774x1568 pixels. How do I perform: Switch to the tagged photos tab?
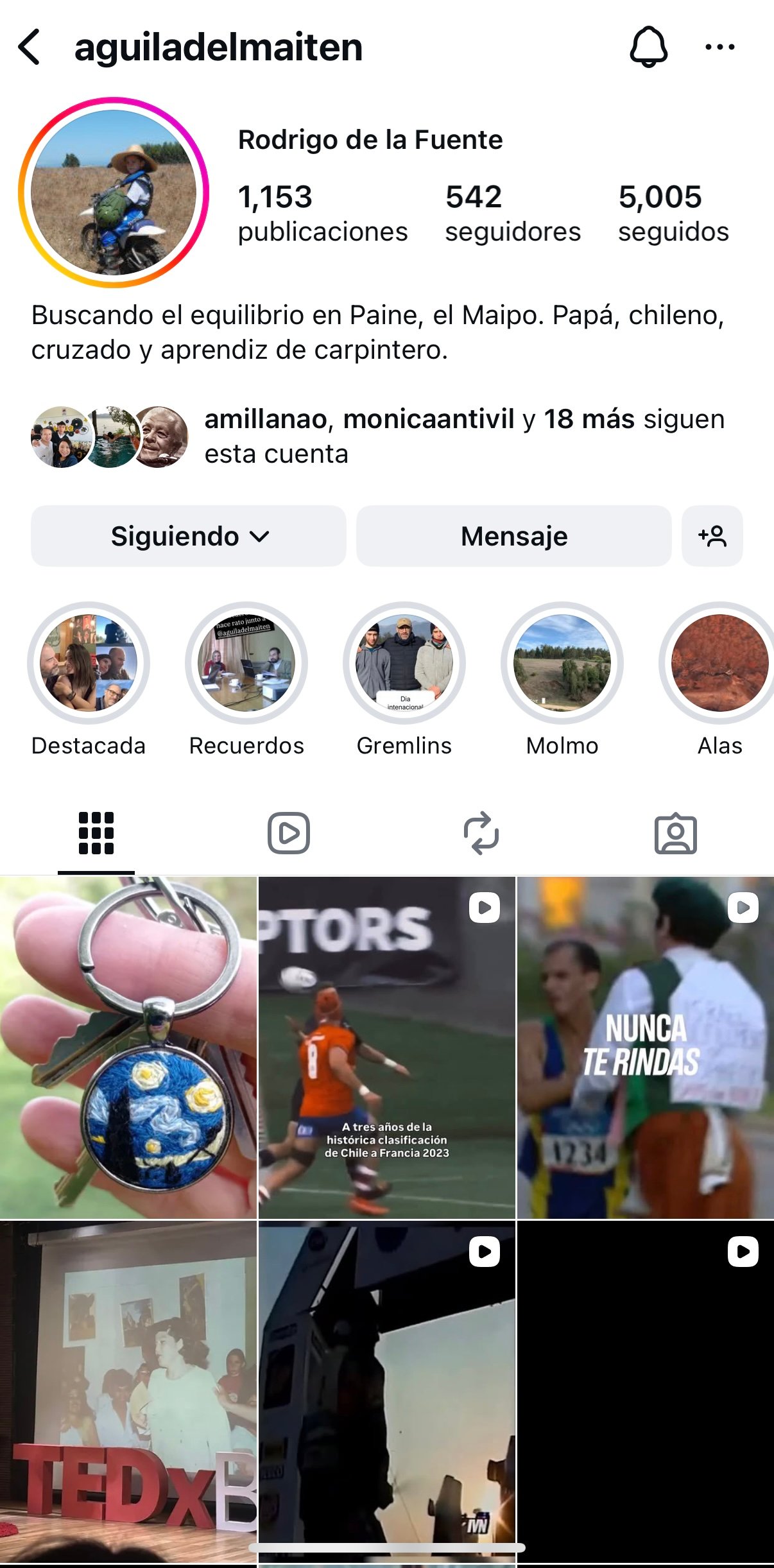675,833
